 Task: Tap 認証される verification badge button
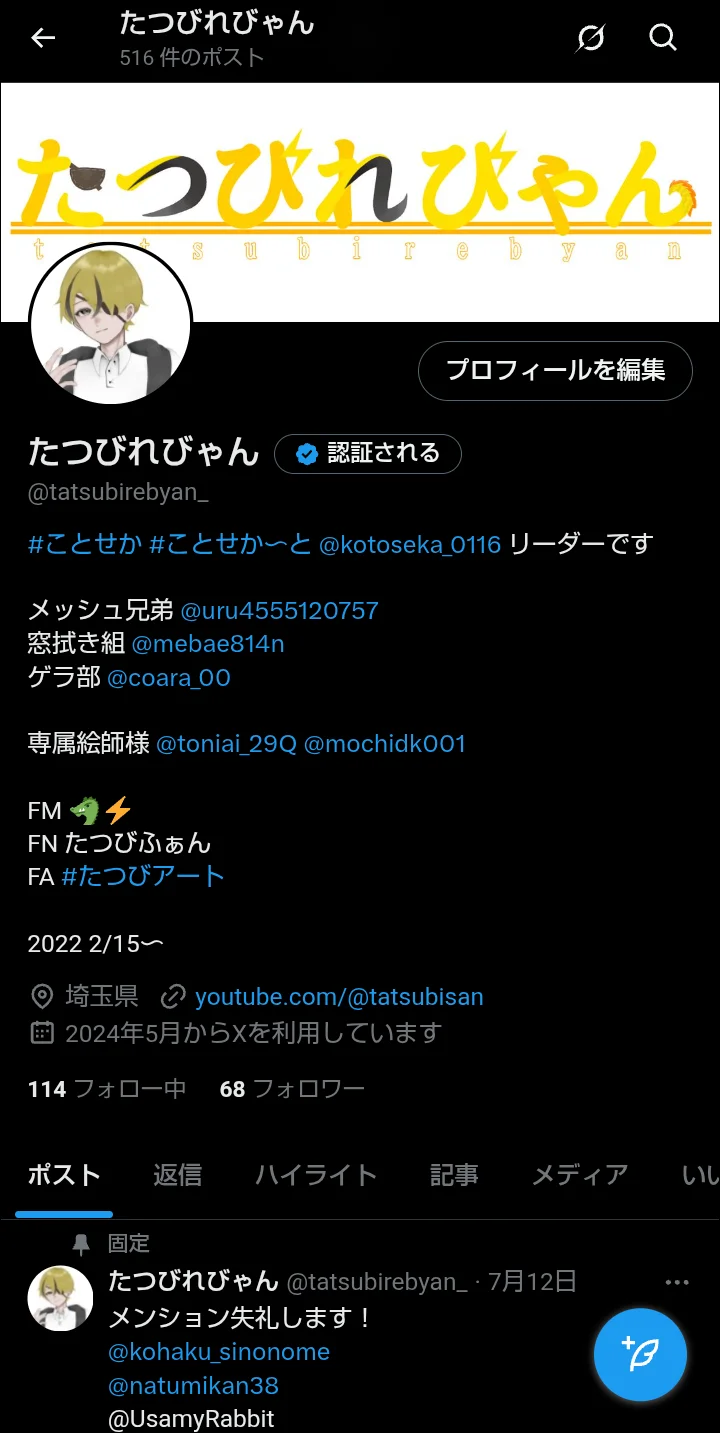coord(368,453)
